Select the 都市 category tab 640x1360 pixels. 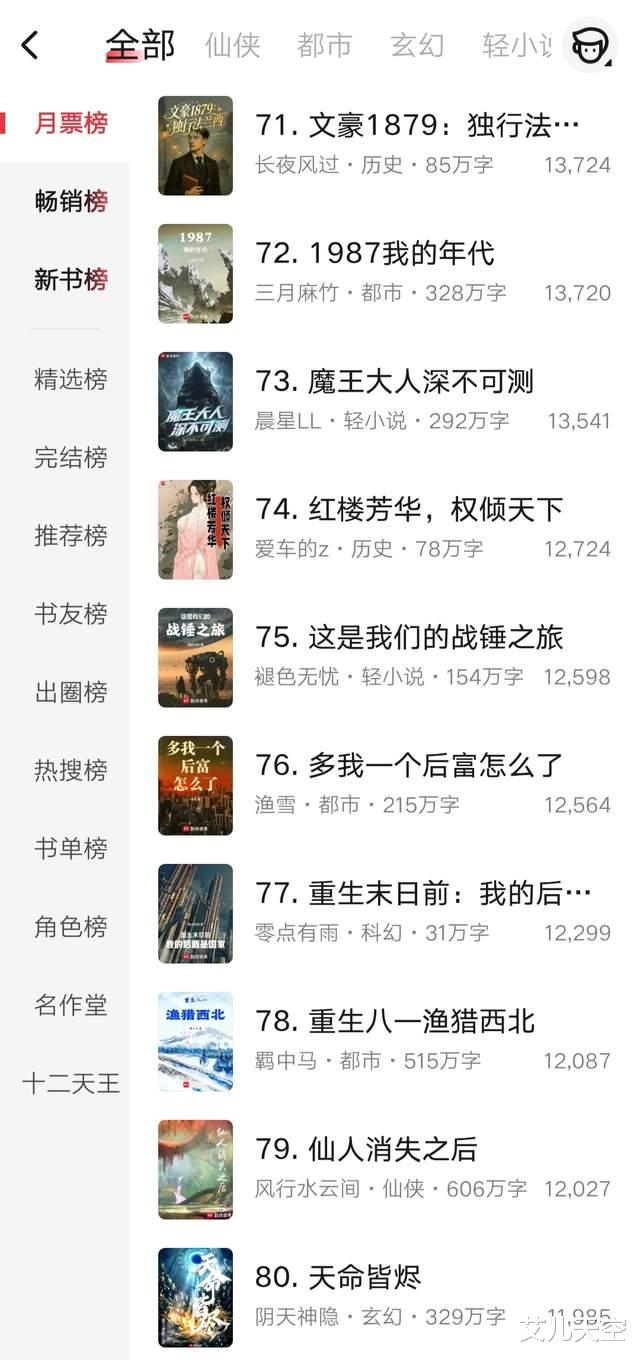324,45
